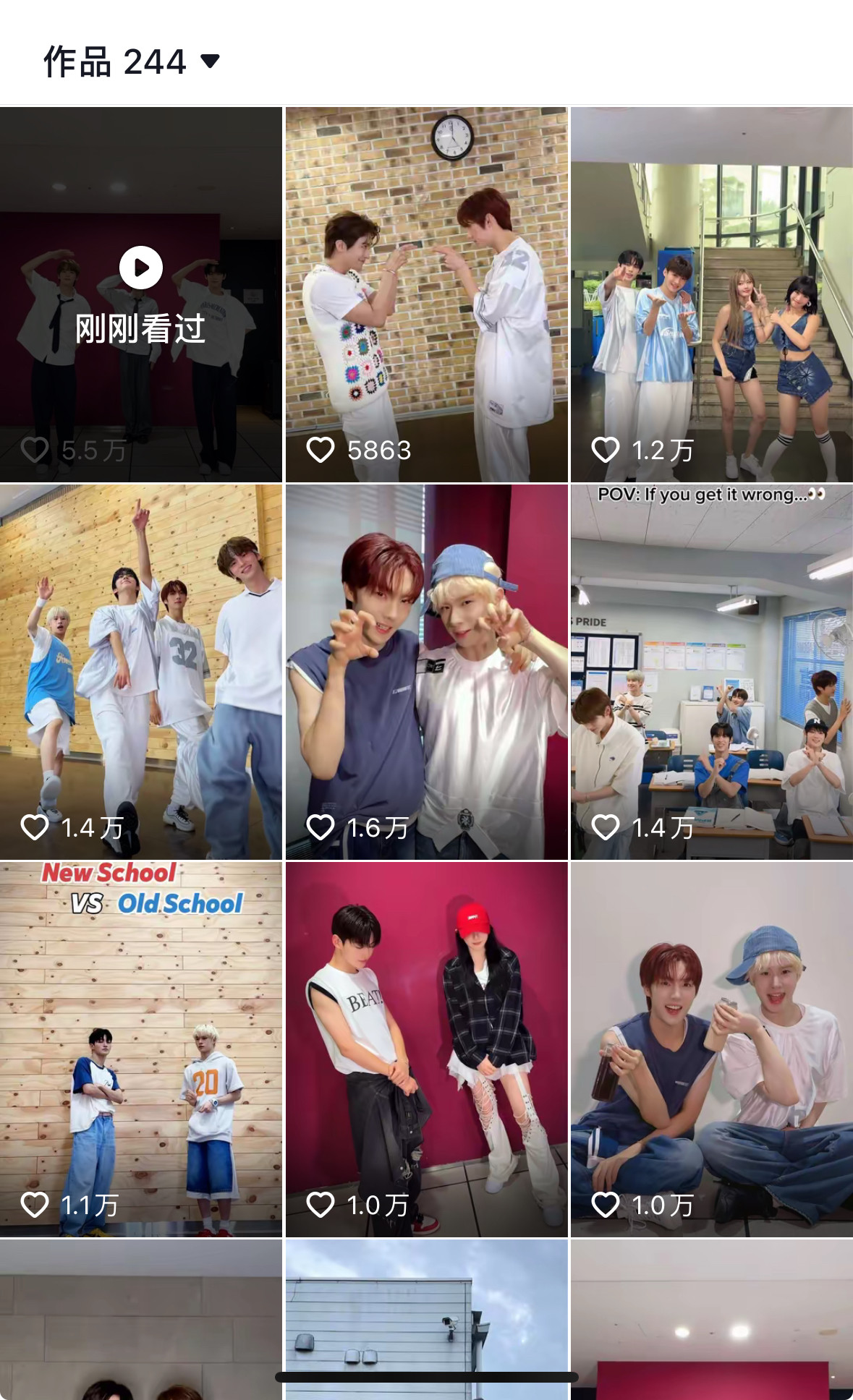Open the New School VS Old School video
The image size is (853, 1400).
pos(141,1049)
